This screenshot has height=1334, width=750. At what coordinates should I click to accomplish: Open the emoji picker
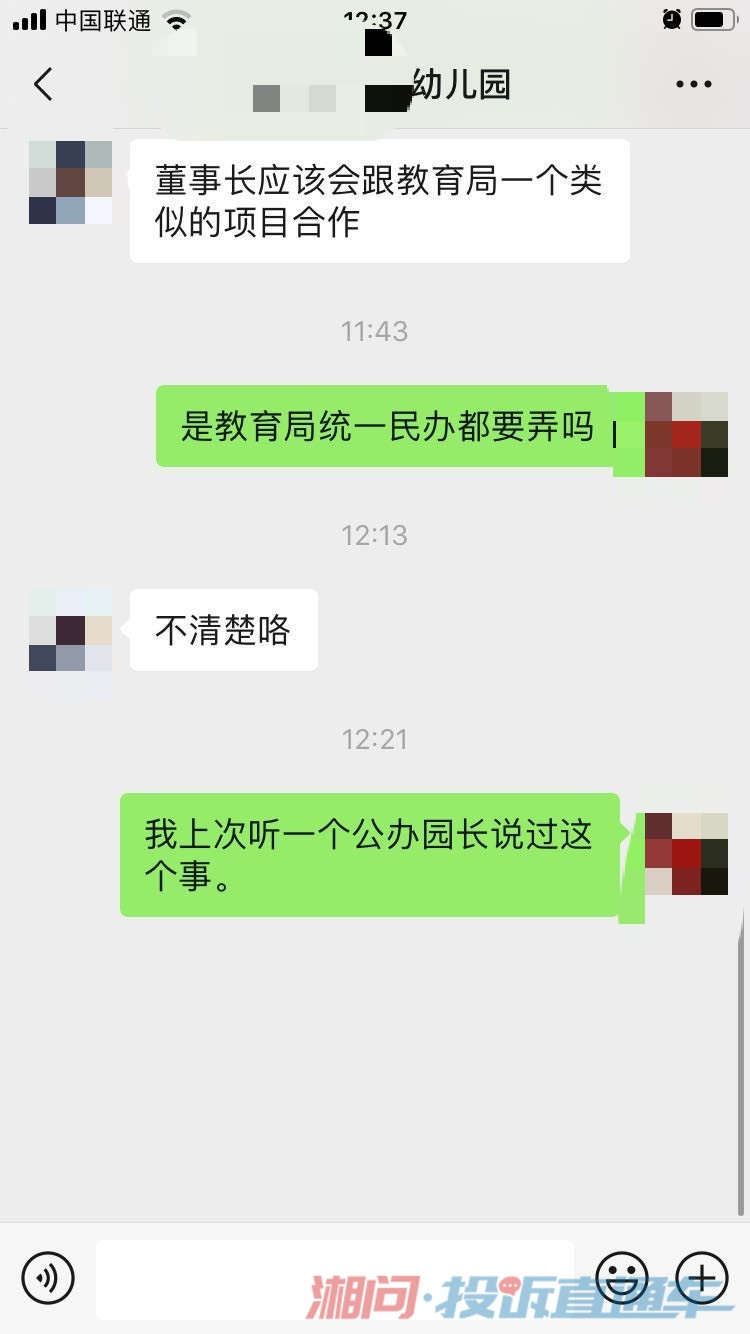click(x=622, y=1277)
